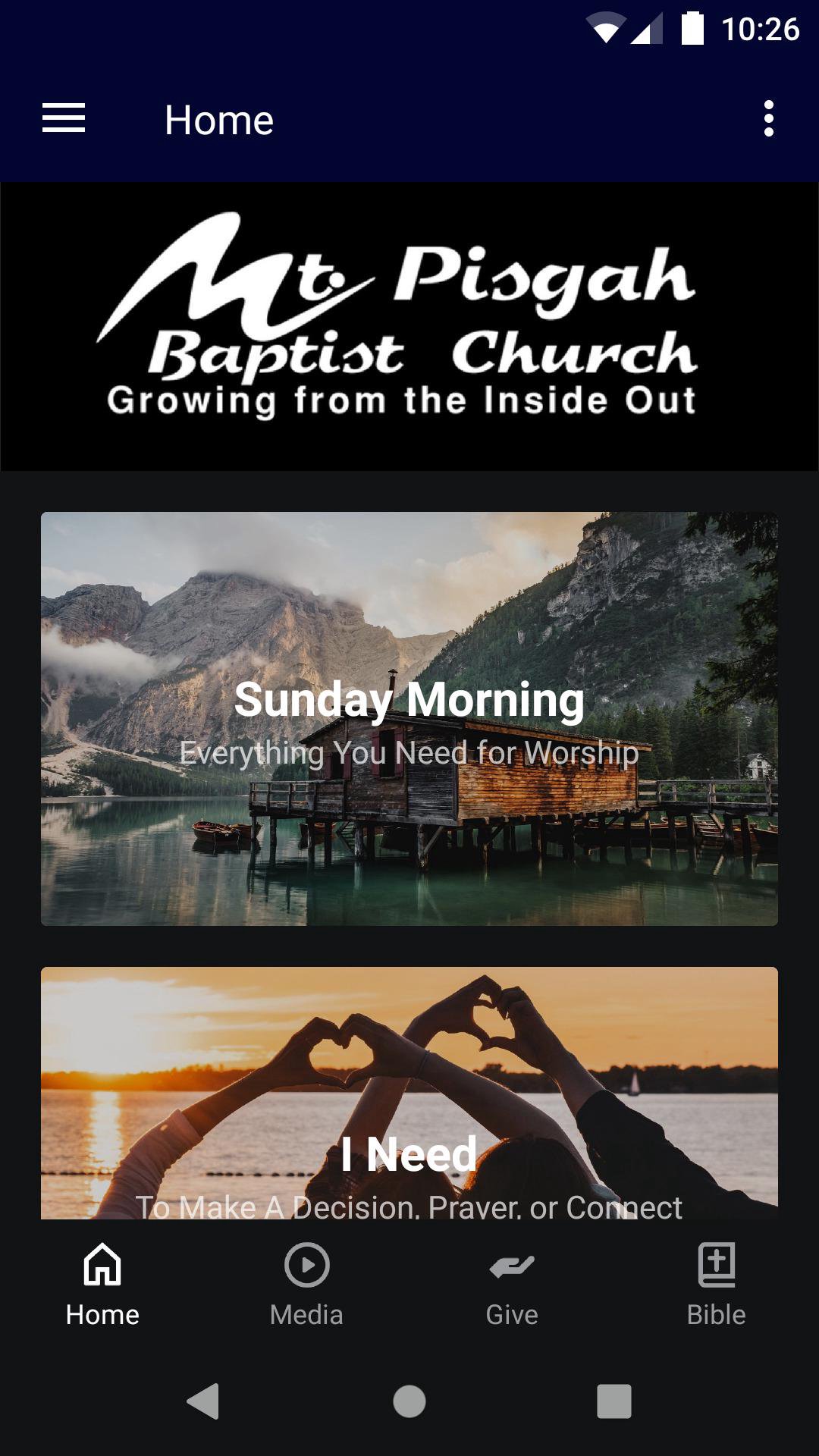Image resolution: width=819 pixels, height=1456 pixels.
Task: Open the Sunday Morning worship card
Action: coord(409,718)
